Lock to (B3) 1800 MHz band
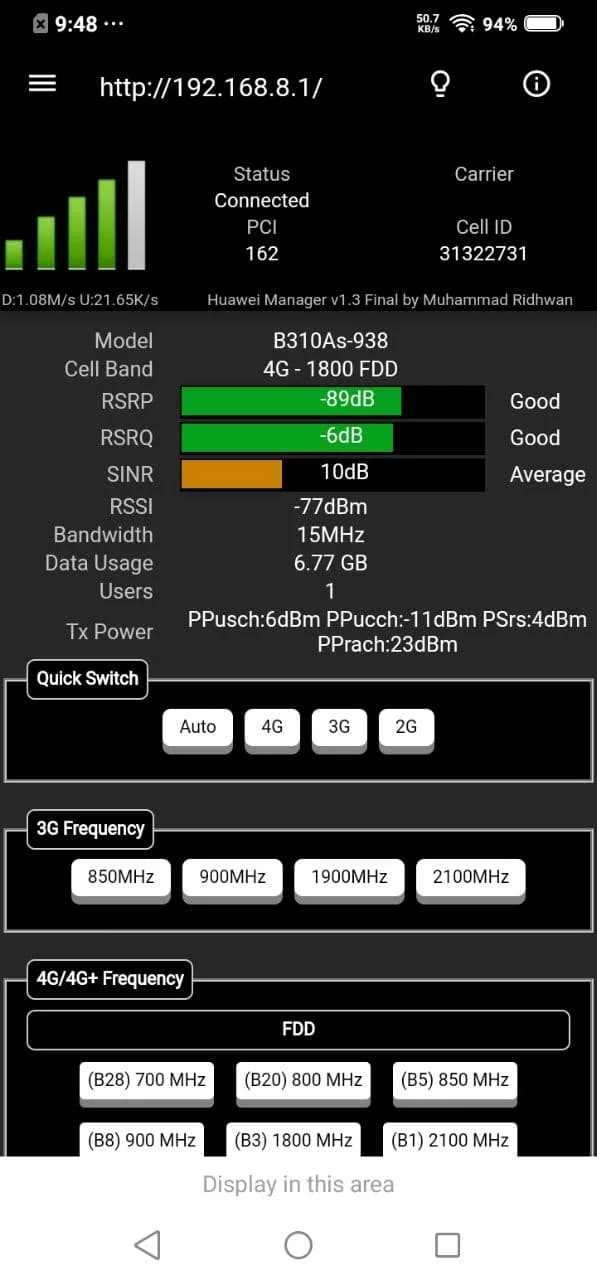597x1280 pixels. [x=294, y=1139]
